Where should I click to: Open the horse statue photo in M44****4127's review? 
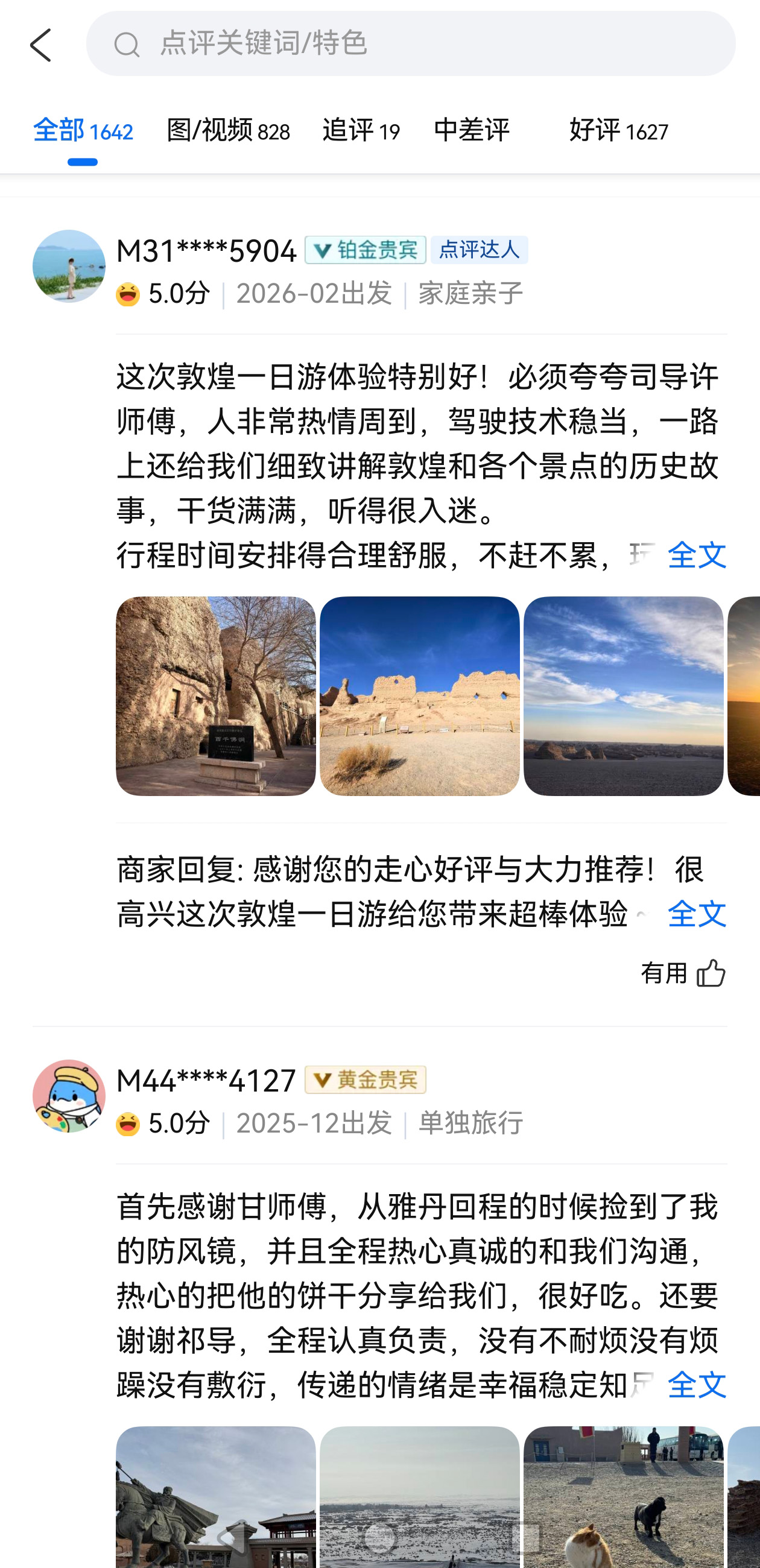tap(215, 1496)
